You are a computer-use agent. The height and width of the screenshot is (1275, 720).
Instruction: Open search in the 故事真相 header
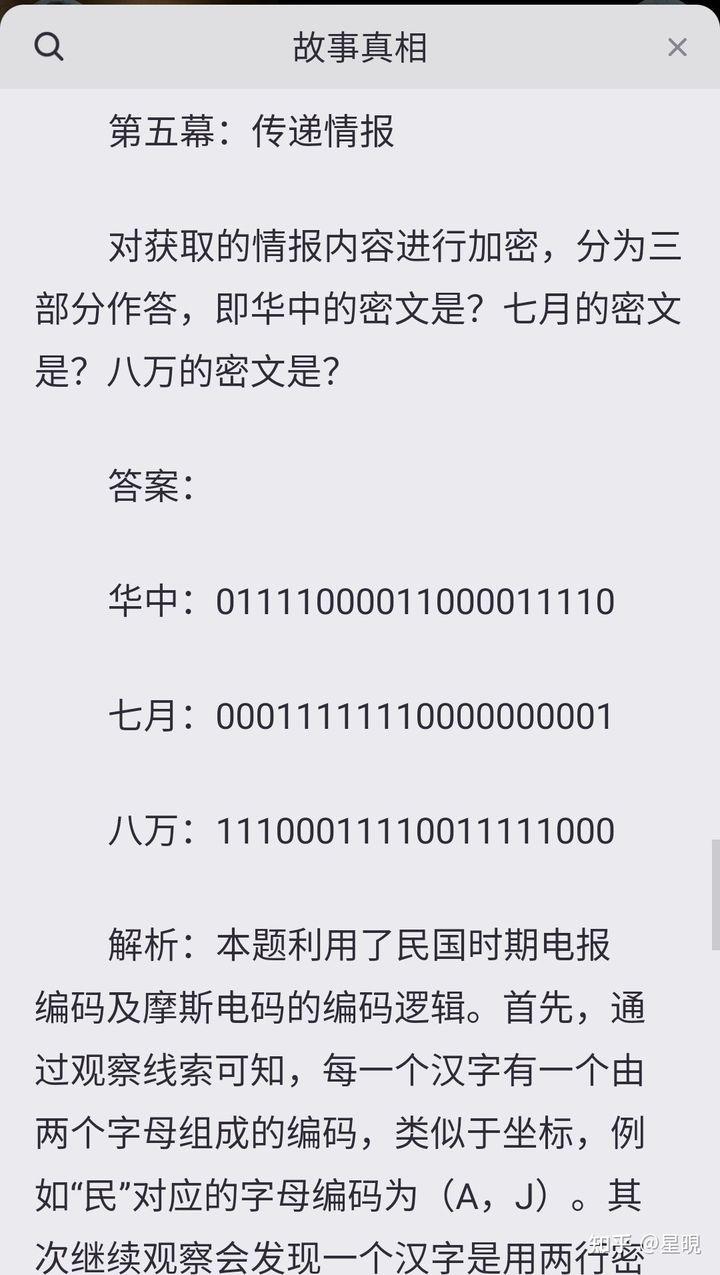49,47
